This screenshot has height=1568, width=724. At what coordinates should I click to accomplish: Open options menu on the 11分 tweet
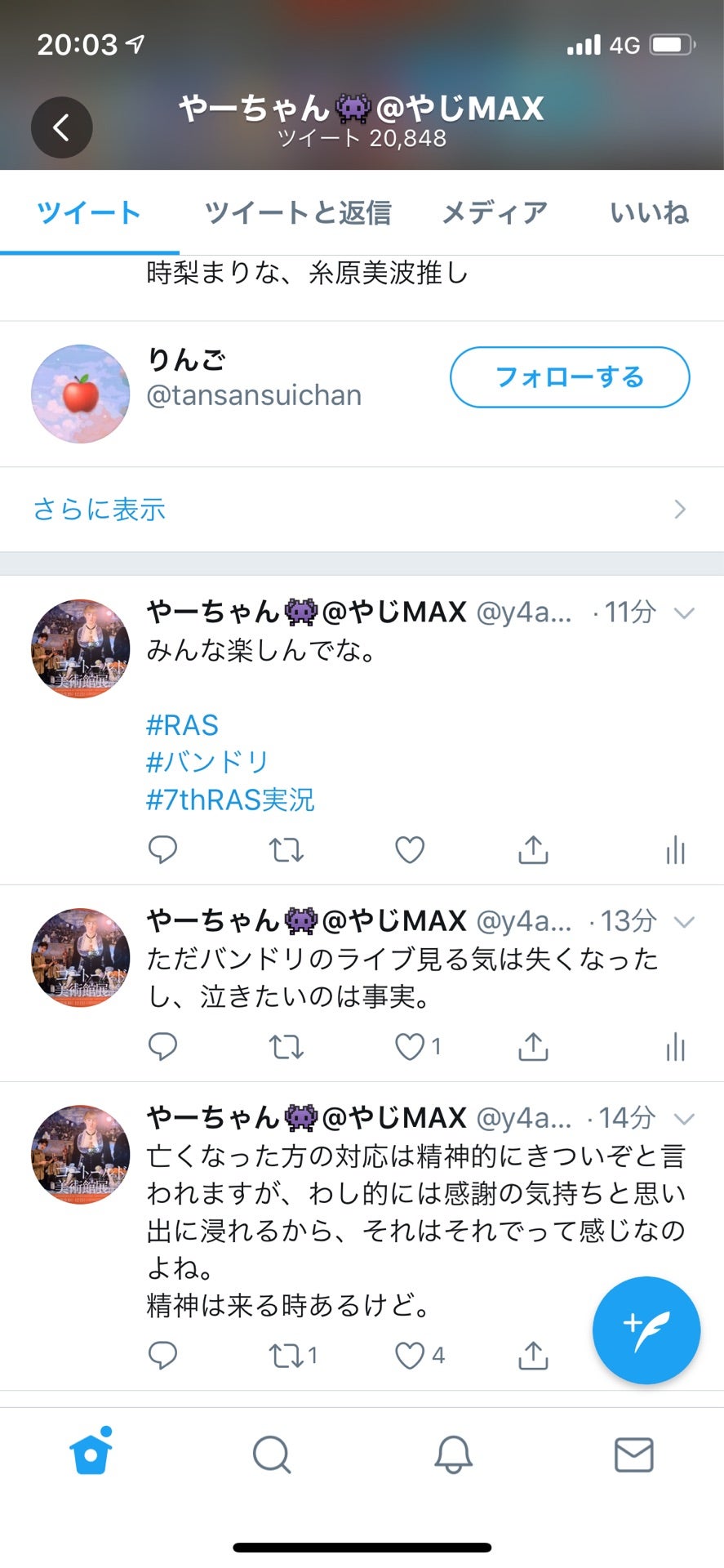(682, 612)
